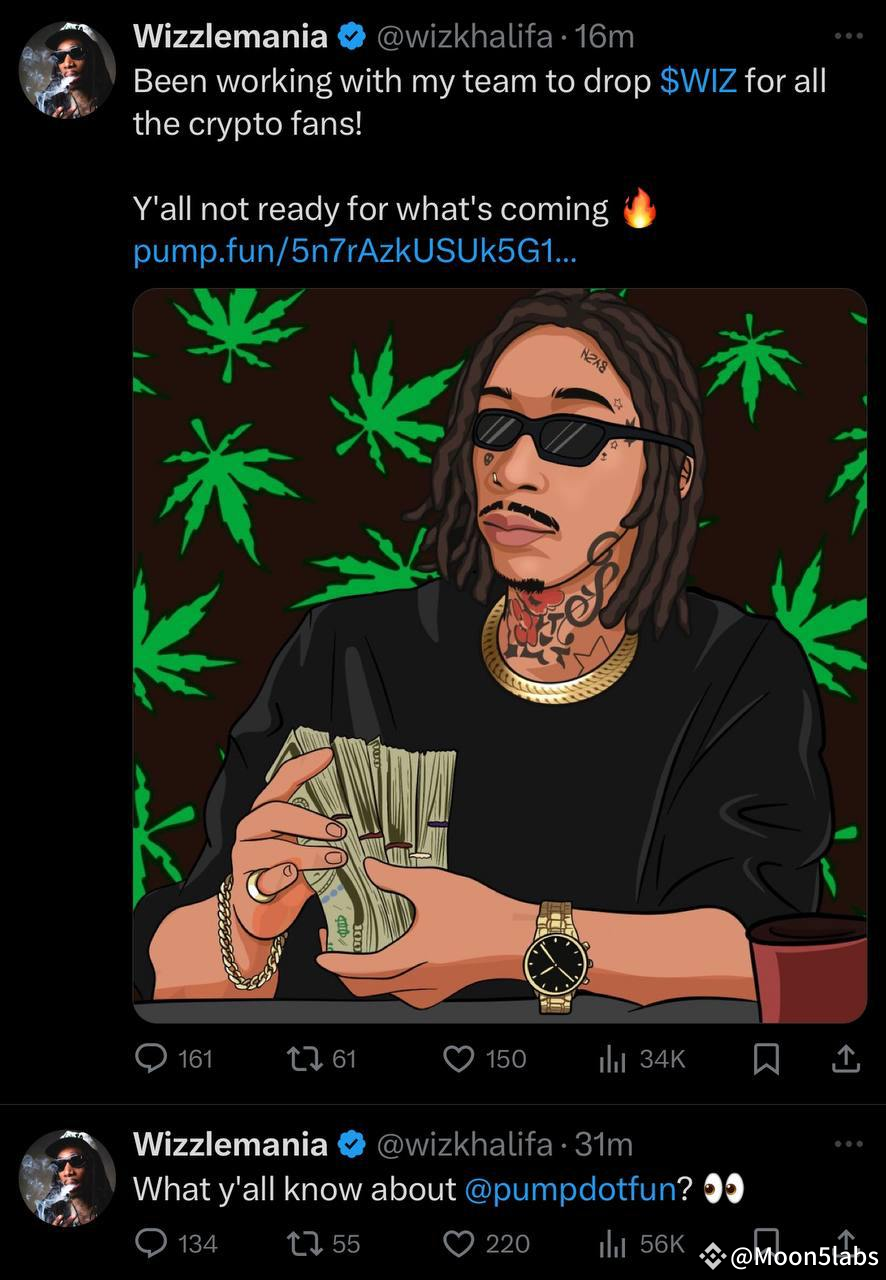Reply to the $WIZ tweet with 161 comments
This screenshot has width=886, height=1280.
pyautogui.click(x=152, y=1059)
